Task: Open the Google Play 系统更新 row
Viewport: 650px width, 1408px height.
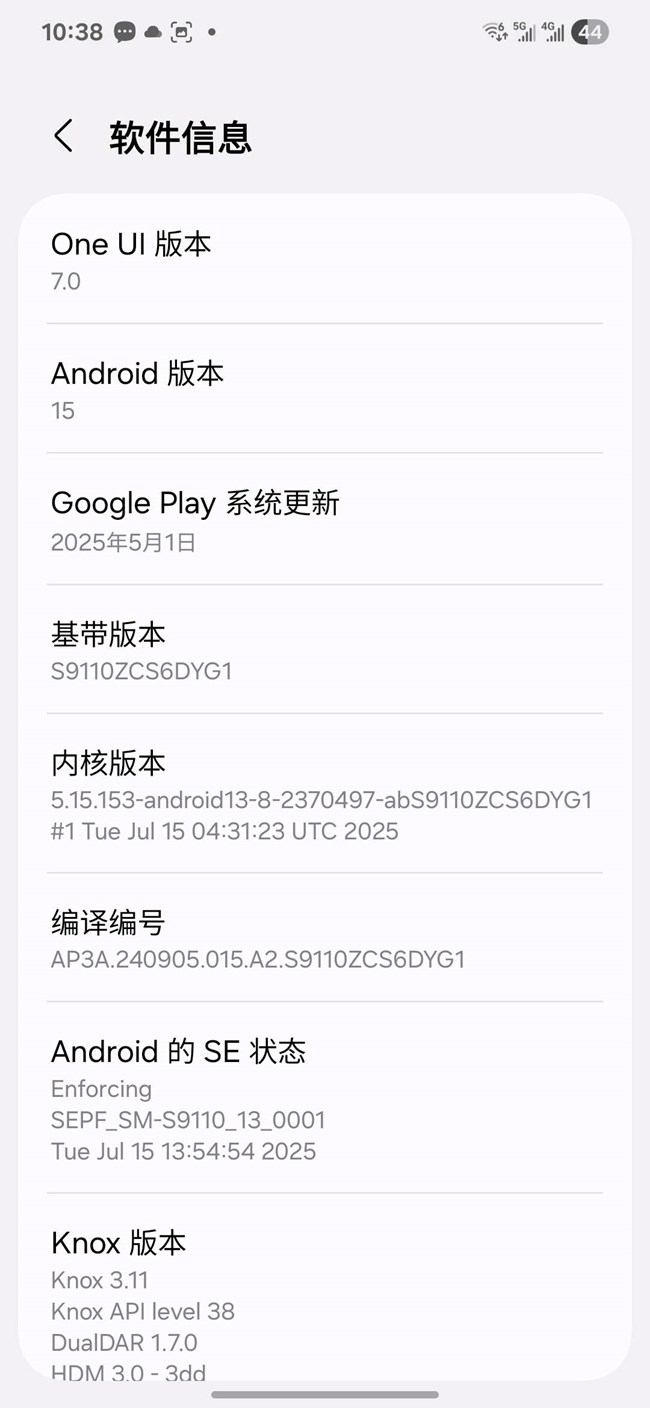Action: (324, 520)
